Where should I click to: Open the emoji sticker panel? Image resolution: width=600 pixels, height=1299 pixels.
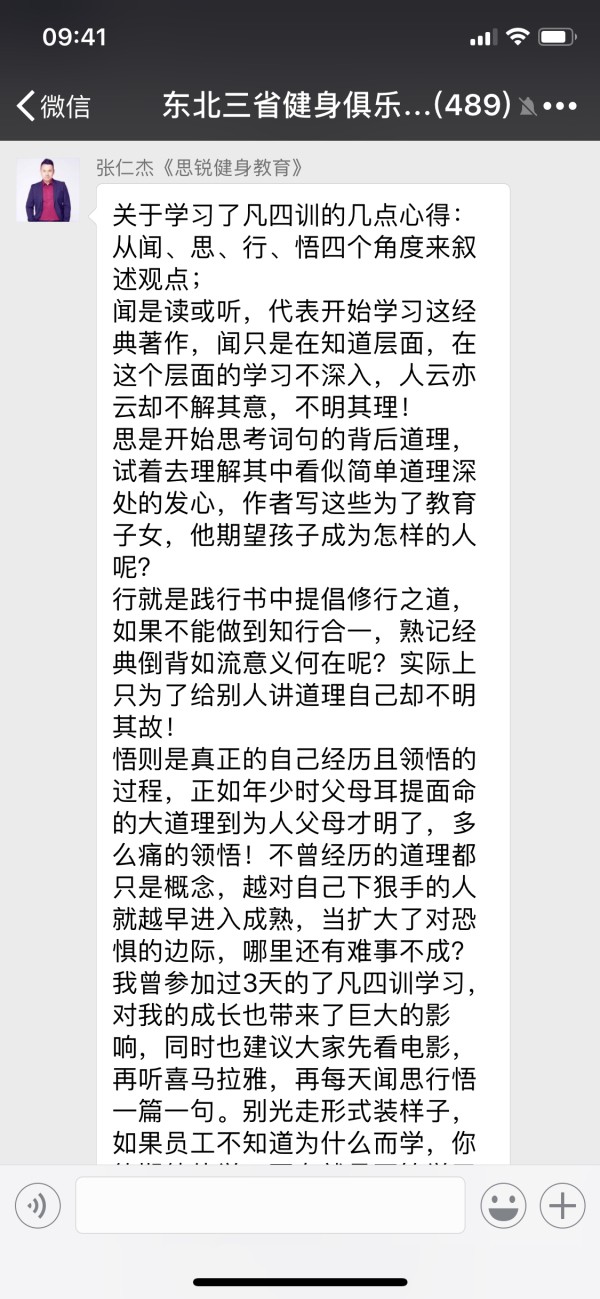coord(503,1205)
